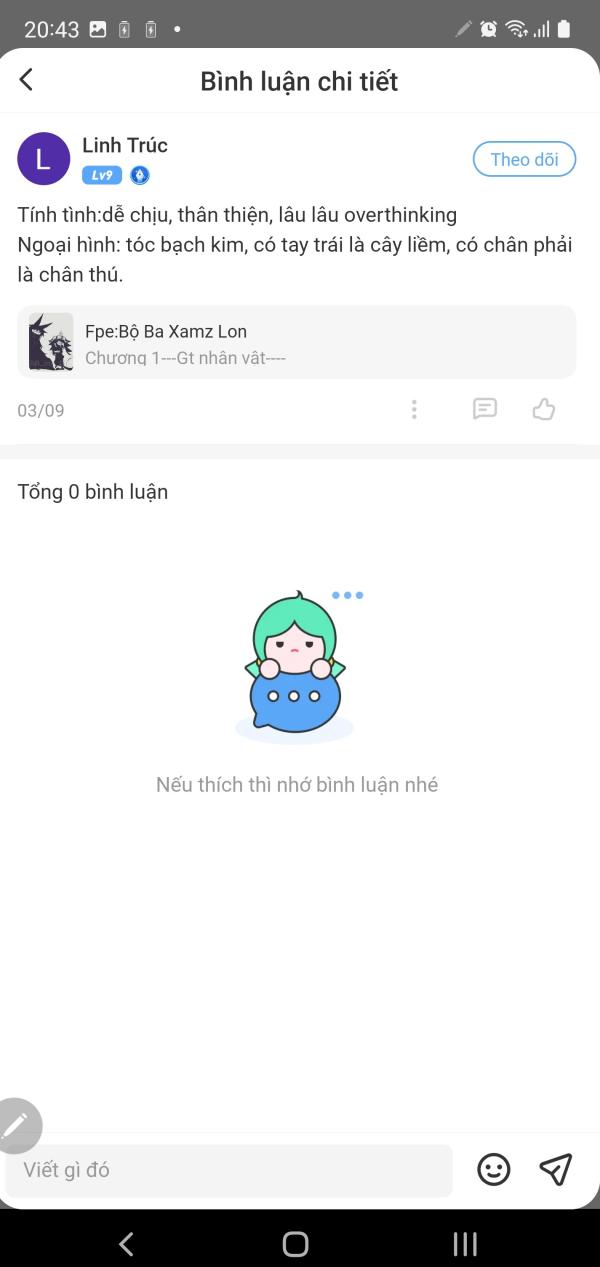Focus the Viết gì đó input field
The width and height of the screenshot is (600, 1267).
(x=229, y=1170)
